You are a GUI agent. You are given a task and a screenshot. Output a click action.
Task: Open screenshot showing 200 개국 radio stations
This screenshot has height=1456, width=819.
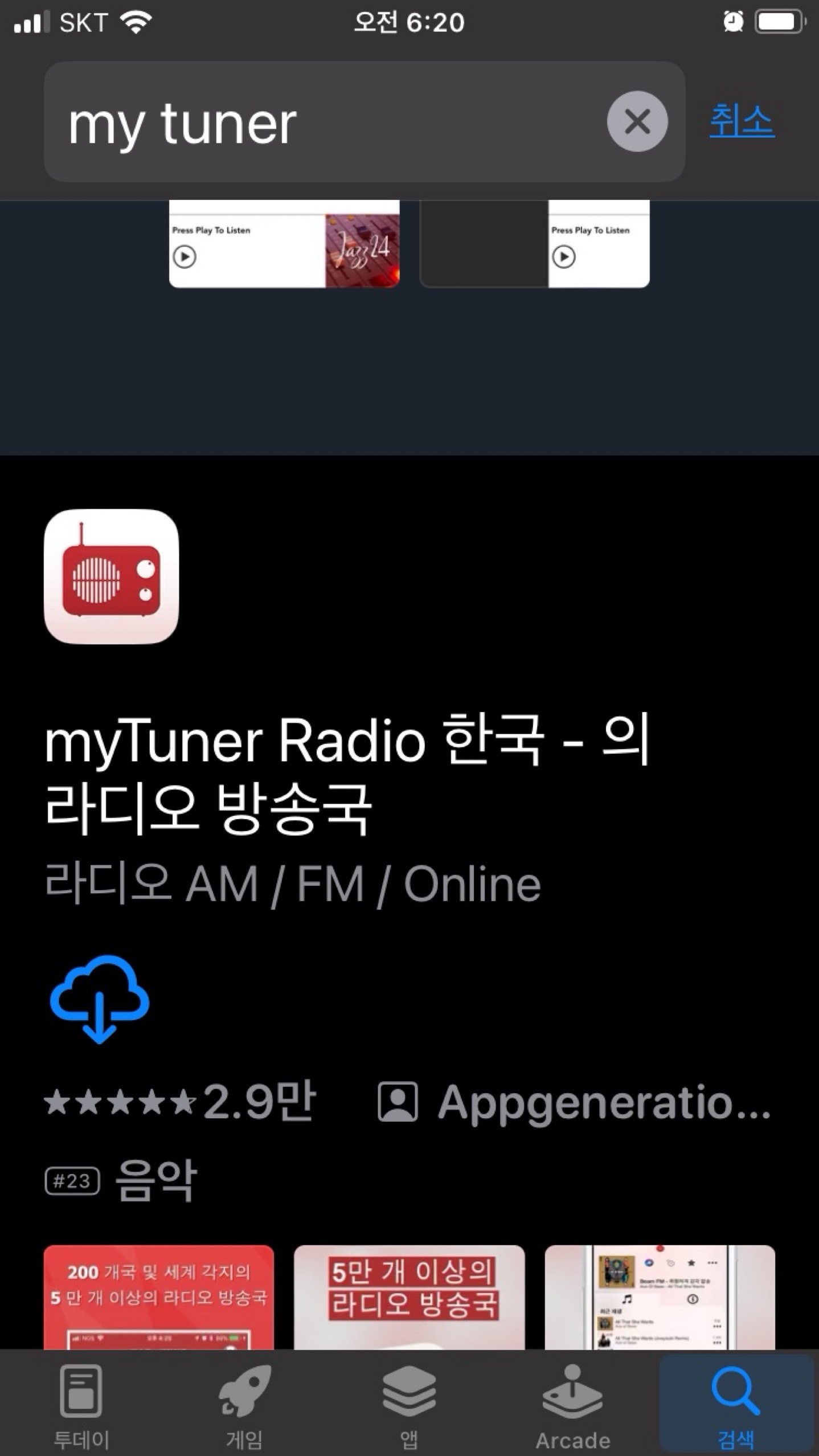click(x=159, y=1297)
